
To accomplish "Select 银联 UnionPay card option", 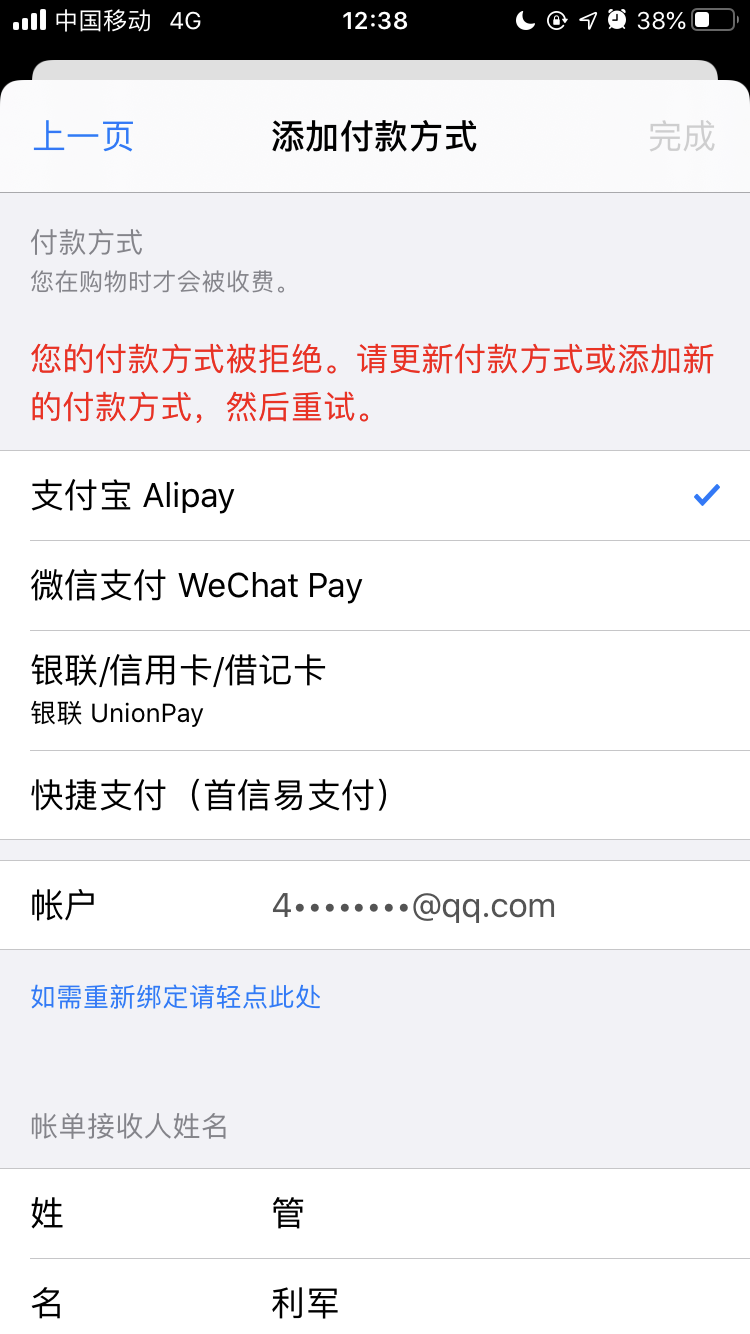I will tap(375, 690).
